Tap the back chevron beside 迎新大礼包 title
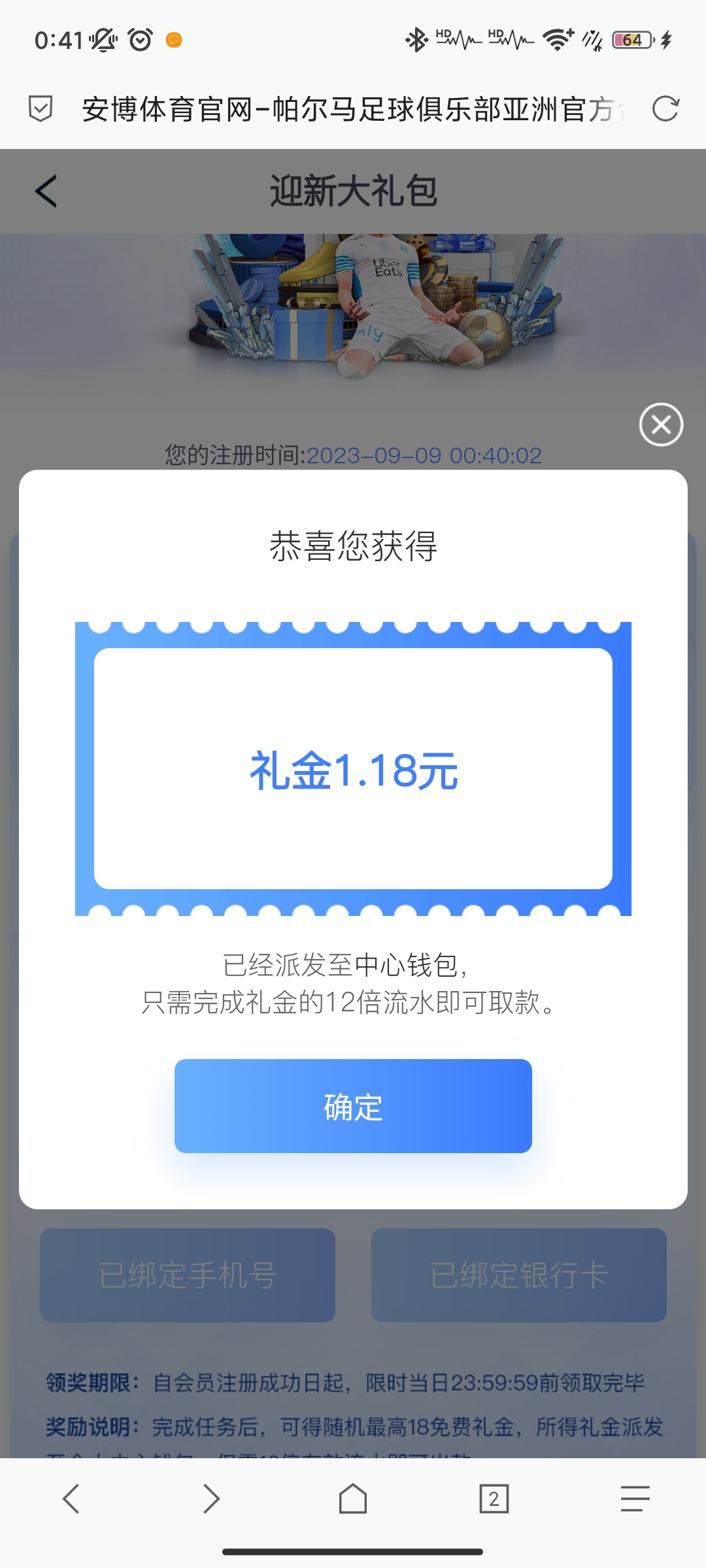 pos(44,191)
